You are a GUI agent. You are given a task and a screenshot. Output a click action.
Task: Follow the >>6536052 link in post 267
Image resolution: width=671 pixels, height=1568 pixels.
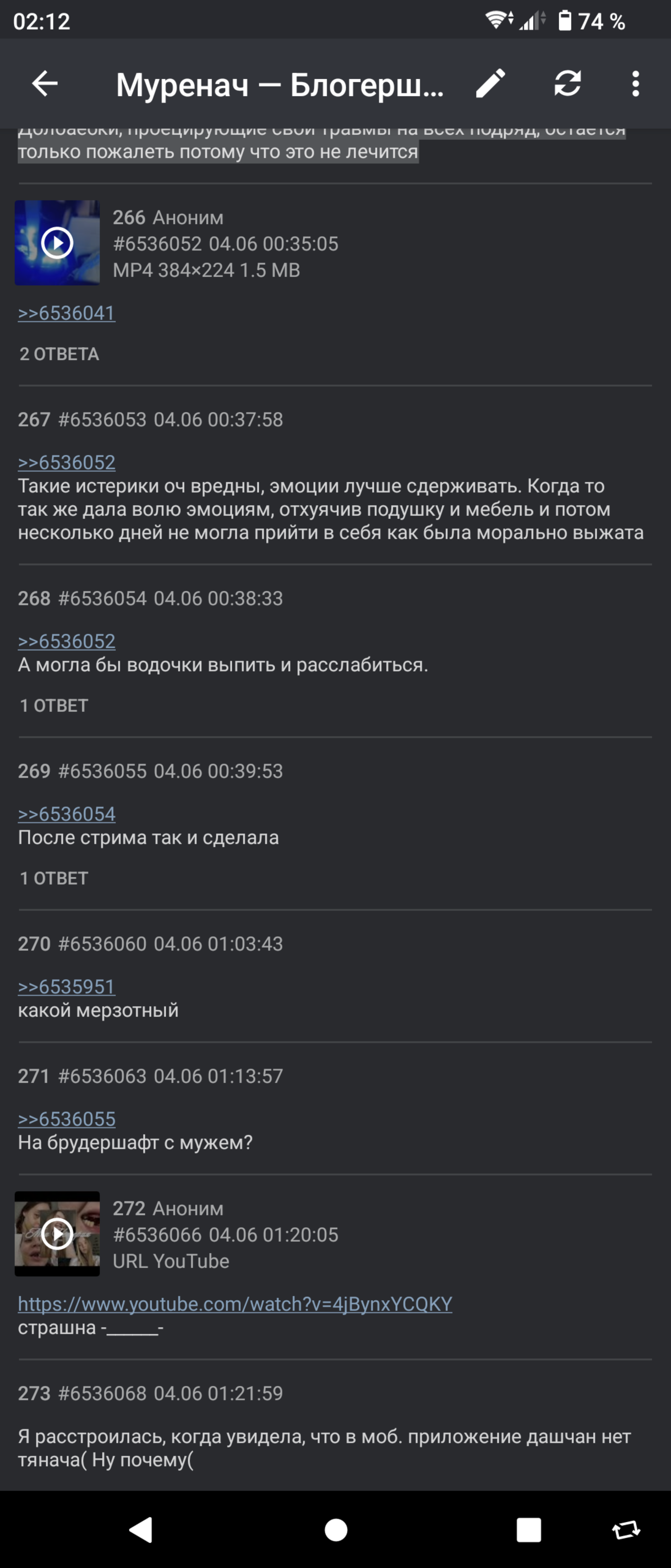click(67, 462)
